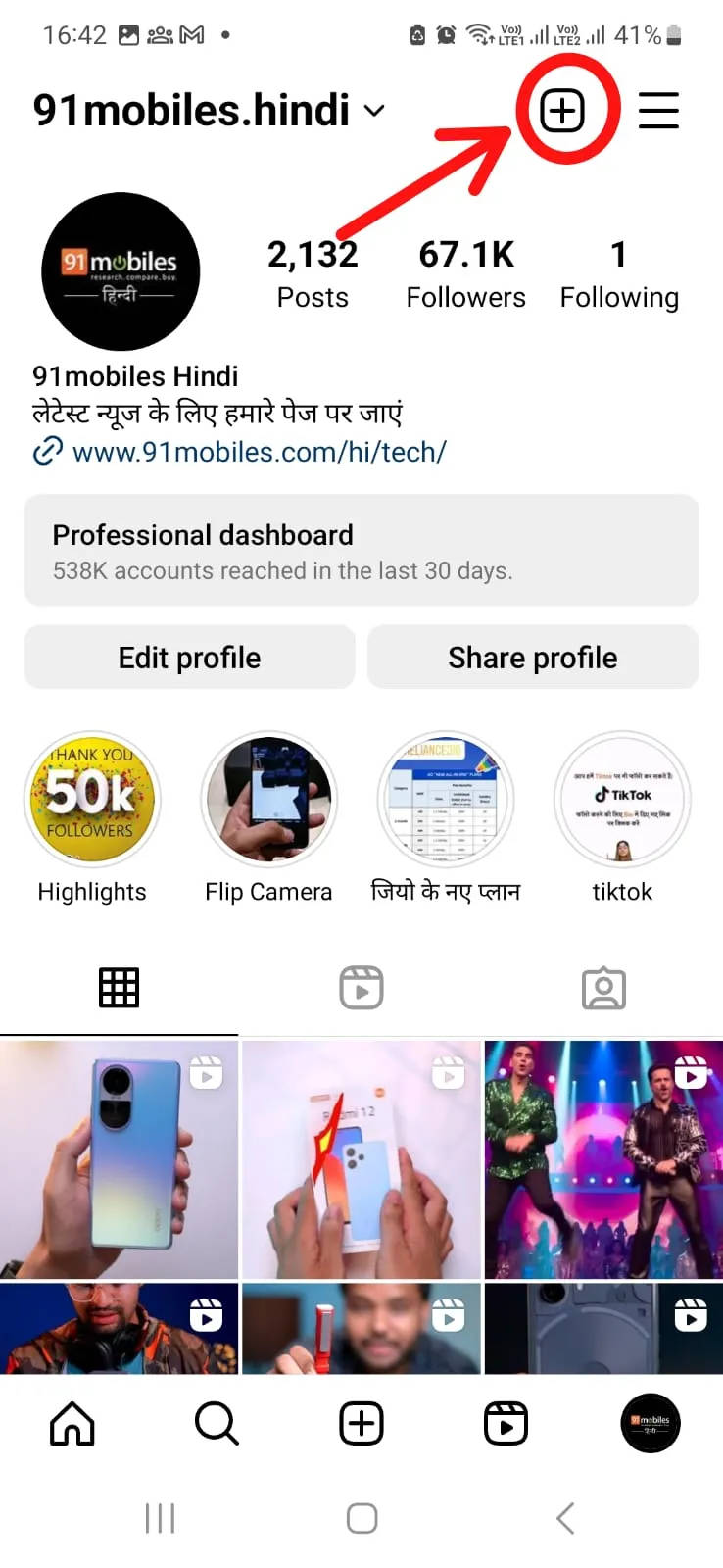Open the dancing men stage reel
This screenshot has width=723, height=1568.
pos(603,1160)
